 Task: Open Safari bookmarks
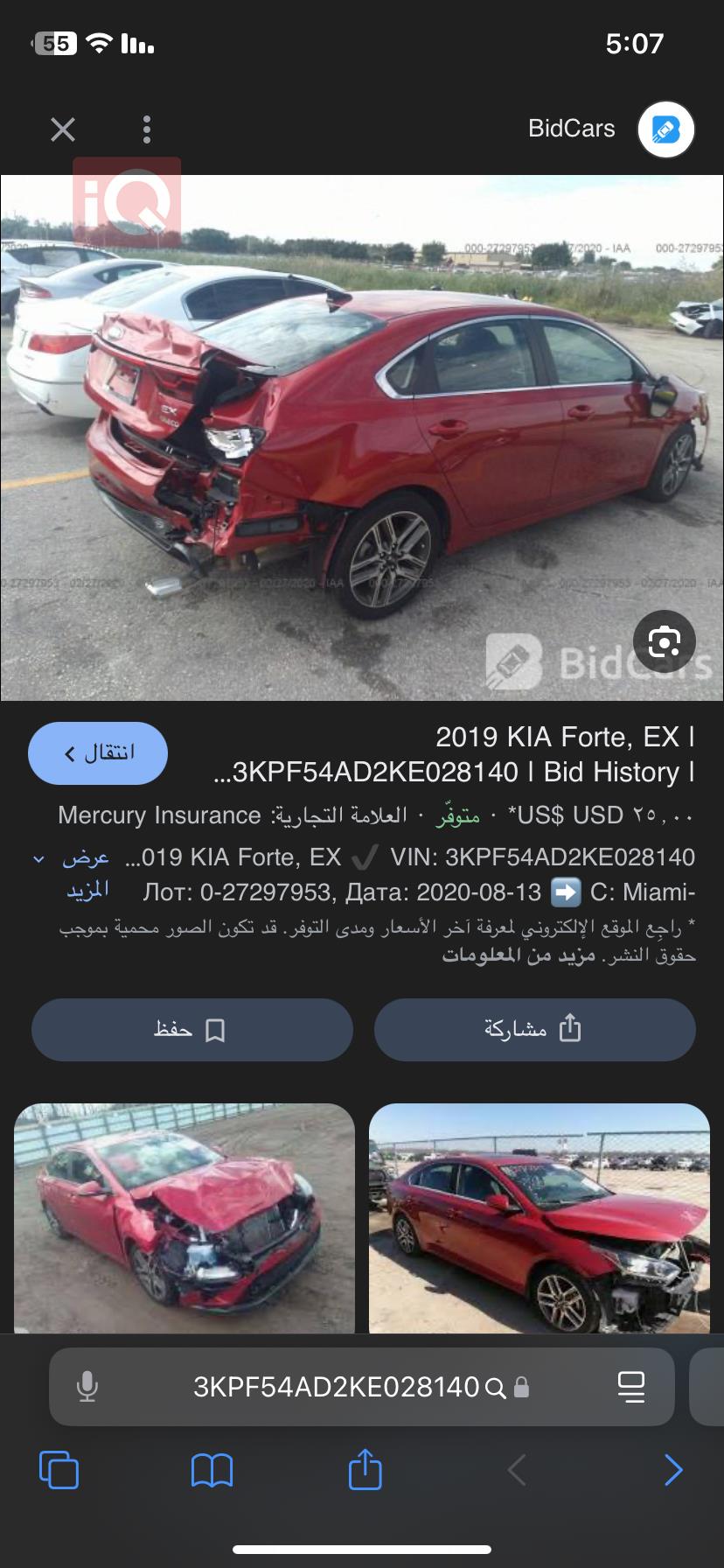click(212, 1470)
